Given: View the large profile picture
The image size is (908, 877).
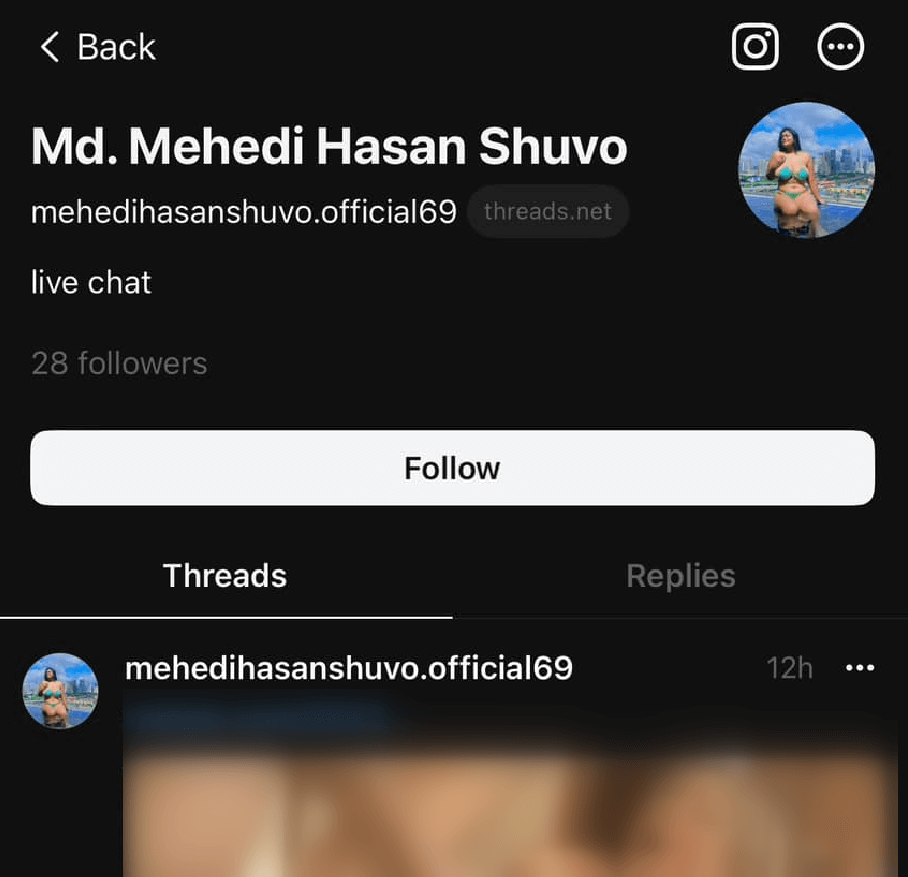Looking at the screenshot, I should point(806,170).
